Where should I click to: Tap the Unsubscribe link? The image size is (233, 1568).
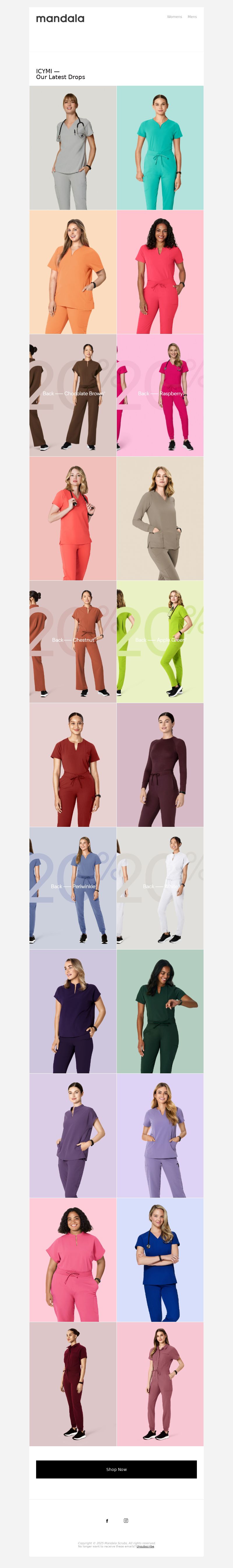(x=145, y=1546)
